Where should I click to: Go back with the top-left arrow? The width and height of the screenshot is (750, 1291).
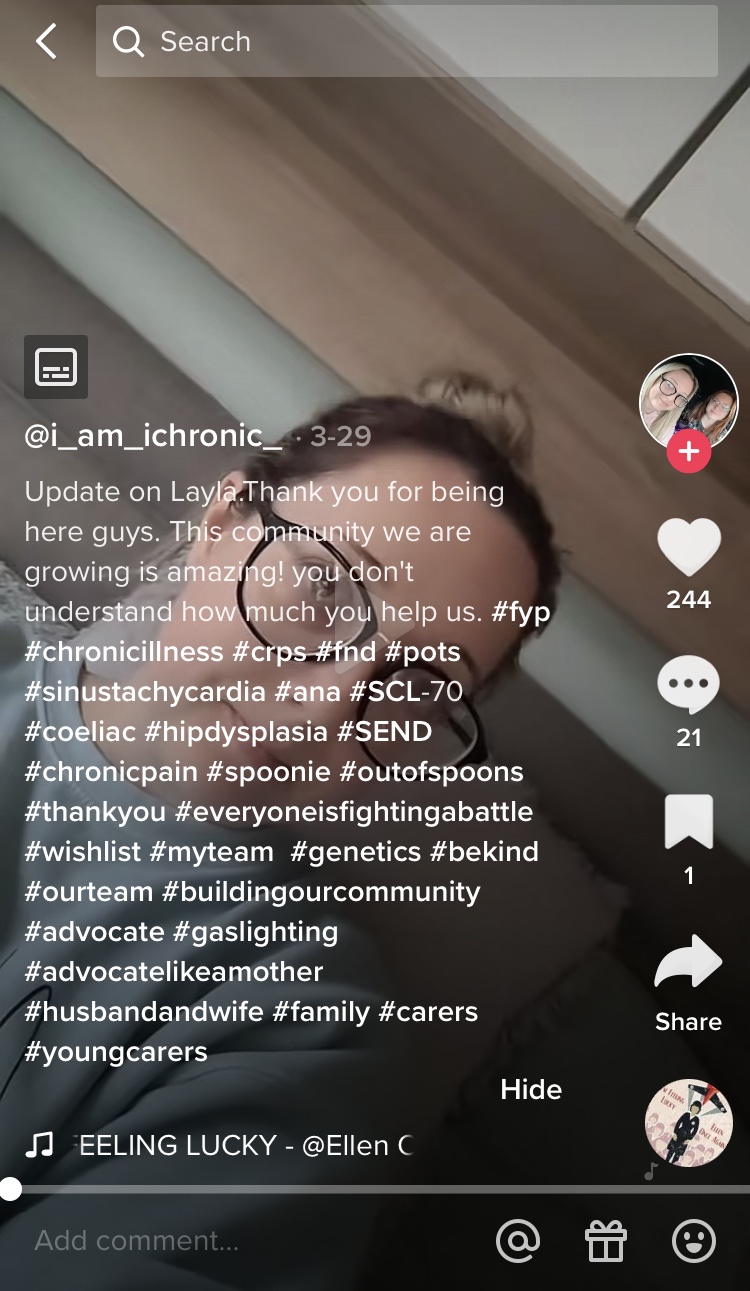pos(46,41)
